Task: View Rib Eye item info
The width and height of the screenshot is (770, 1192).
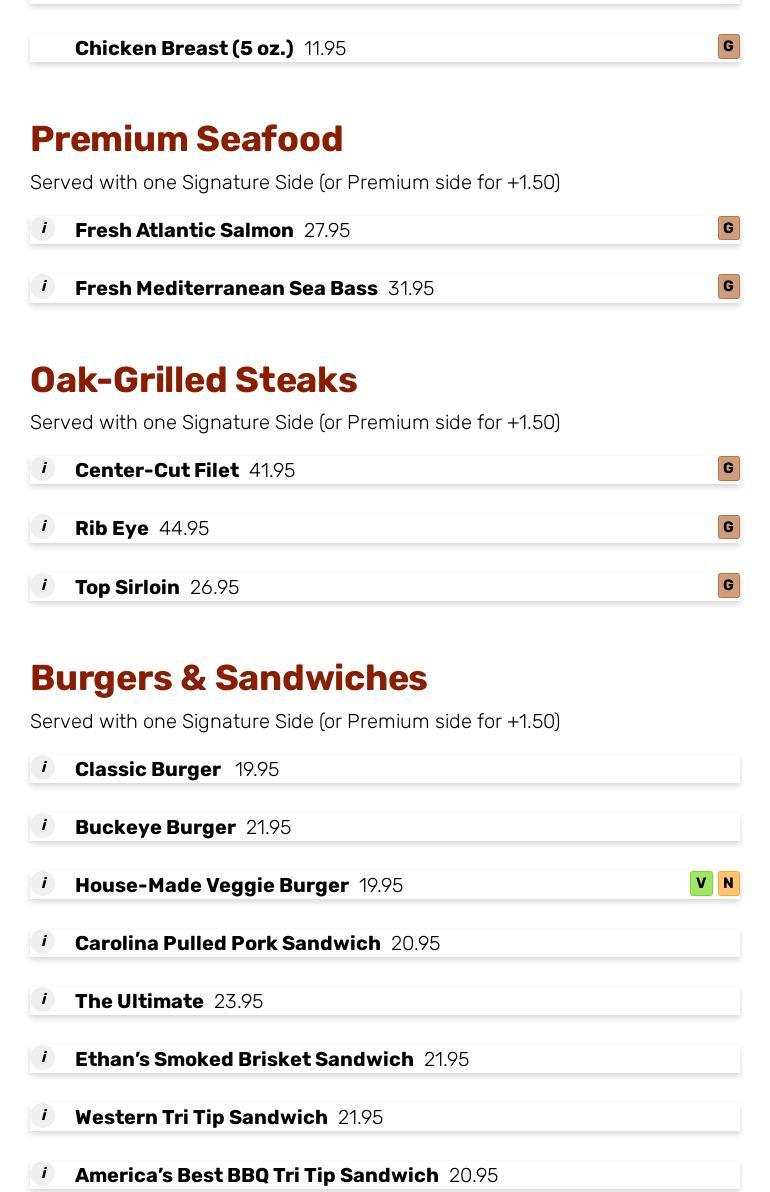Action: click(x=43, y=527)
